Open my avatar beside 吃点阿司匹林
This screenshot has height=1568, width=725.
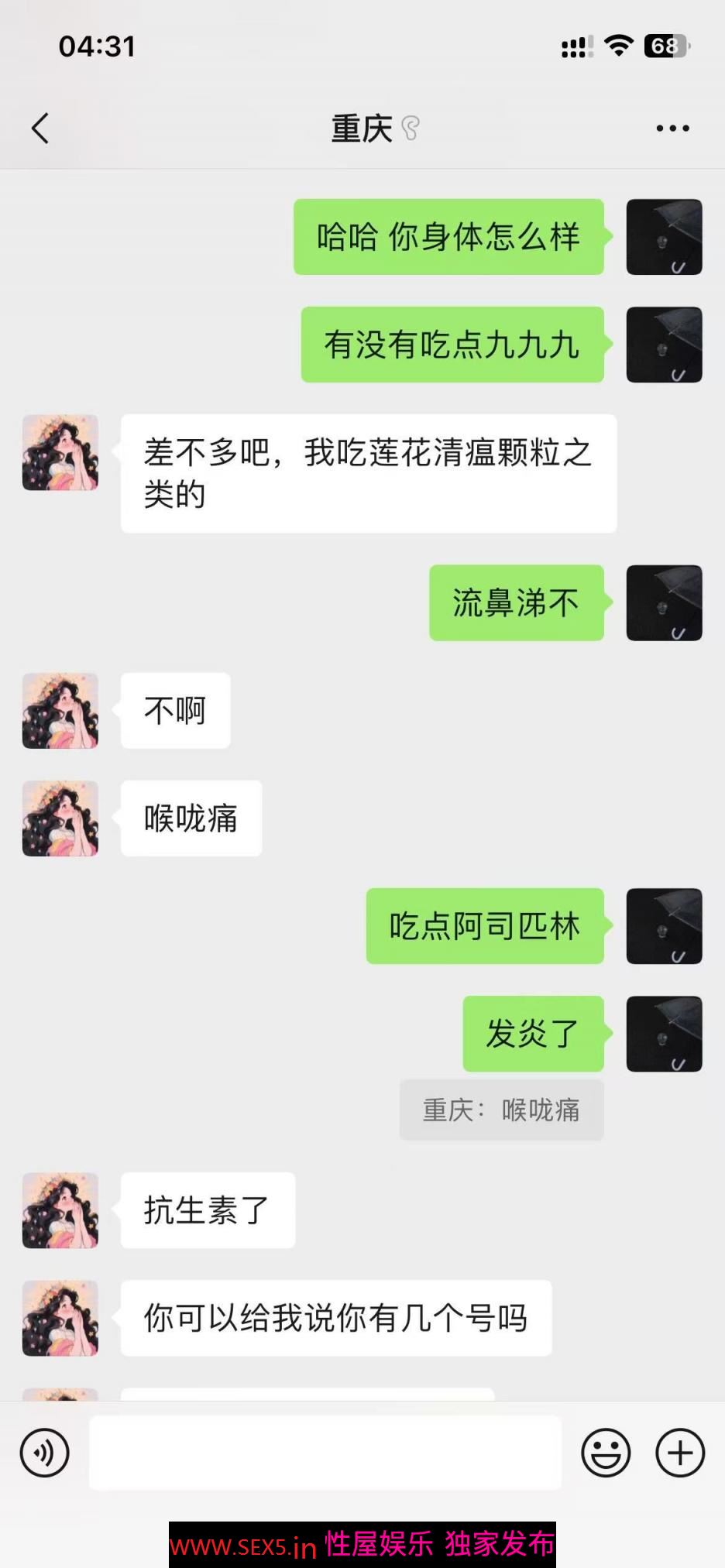[664, 926]
